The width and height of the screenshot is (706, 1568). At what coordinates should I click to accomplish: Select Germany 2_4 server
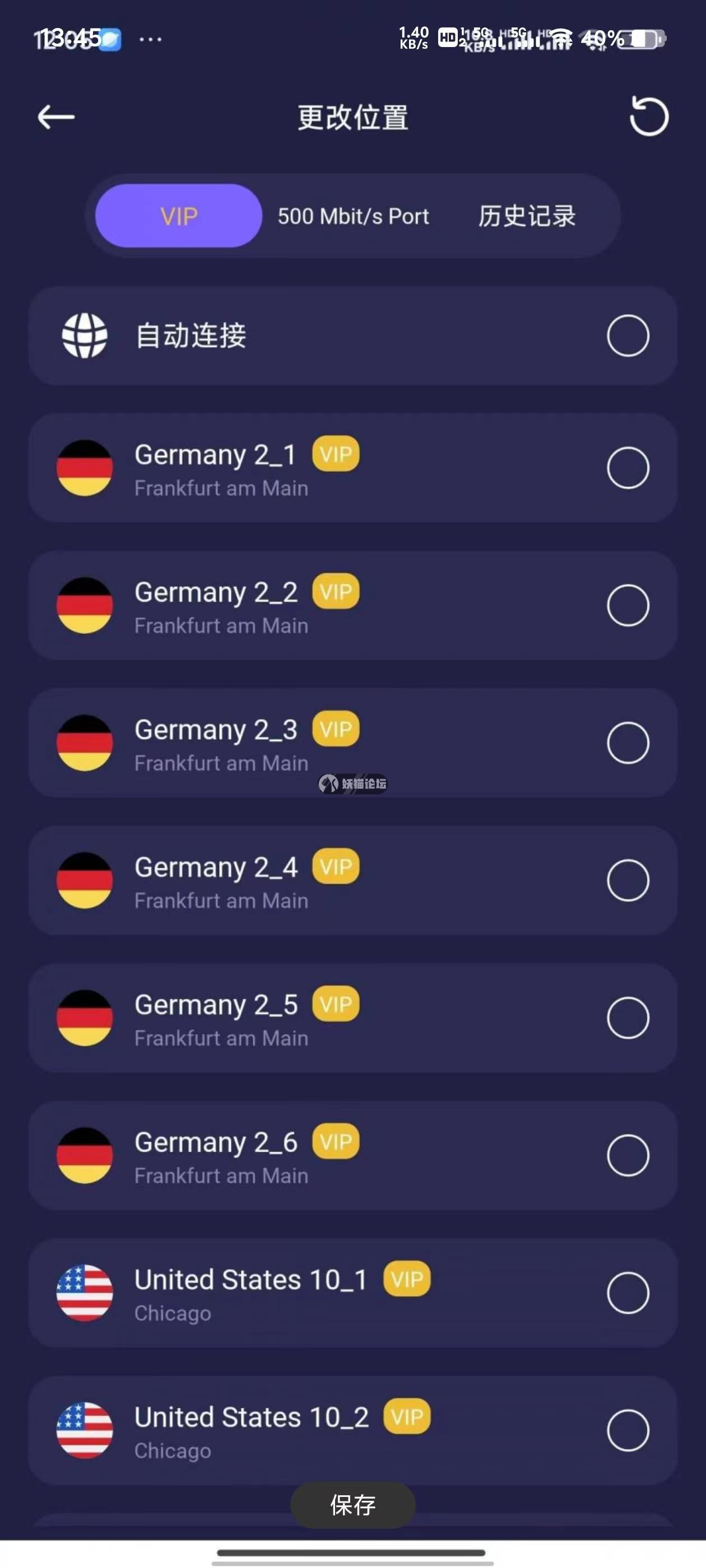628,880
